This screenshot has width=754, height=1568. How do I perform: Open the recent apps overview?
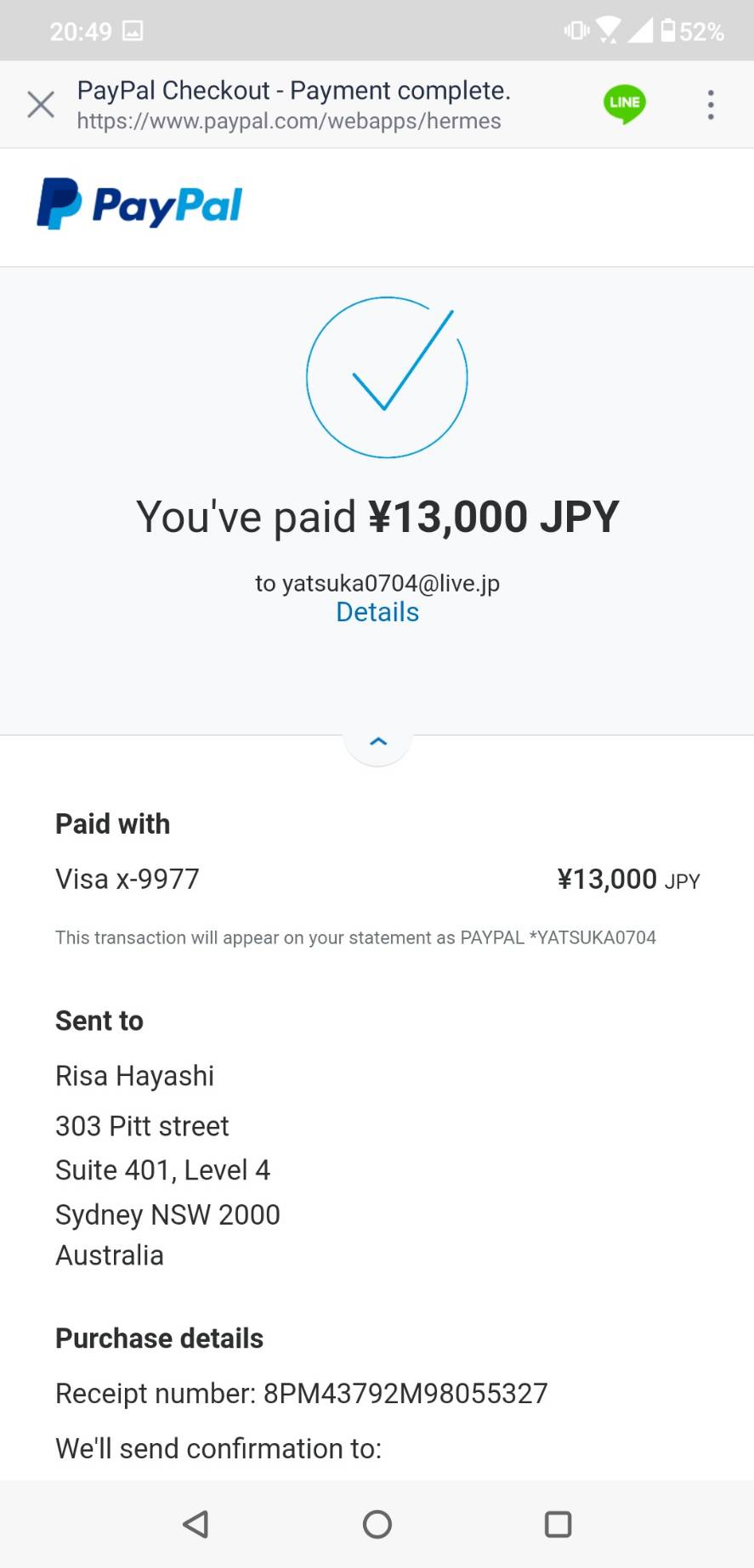558,1524
